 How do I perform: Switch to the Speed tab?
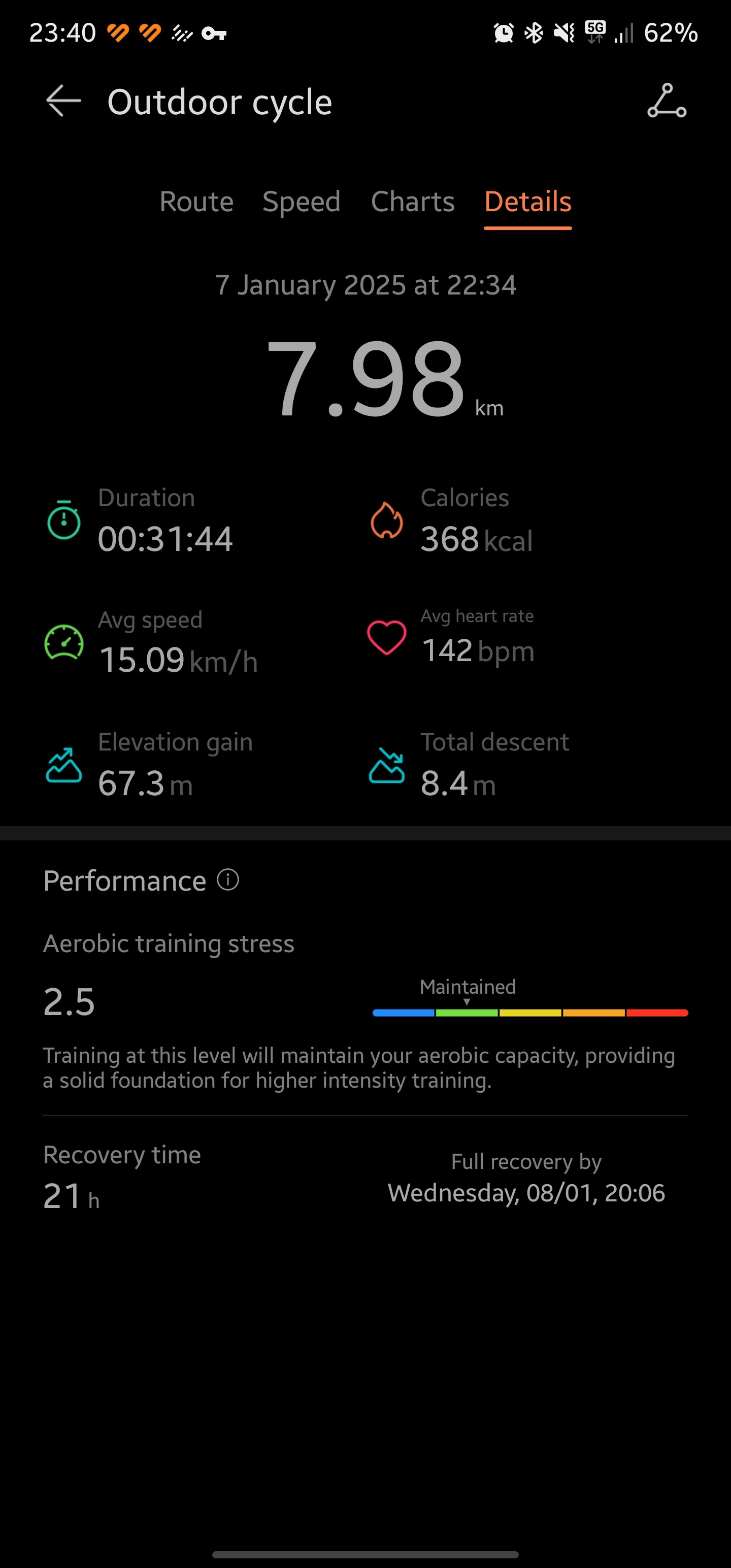coord(302,202)
